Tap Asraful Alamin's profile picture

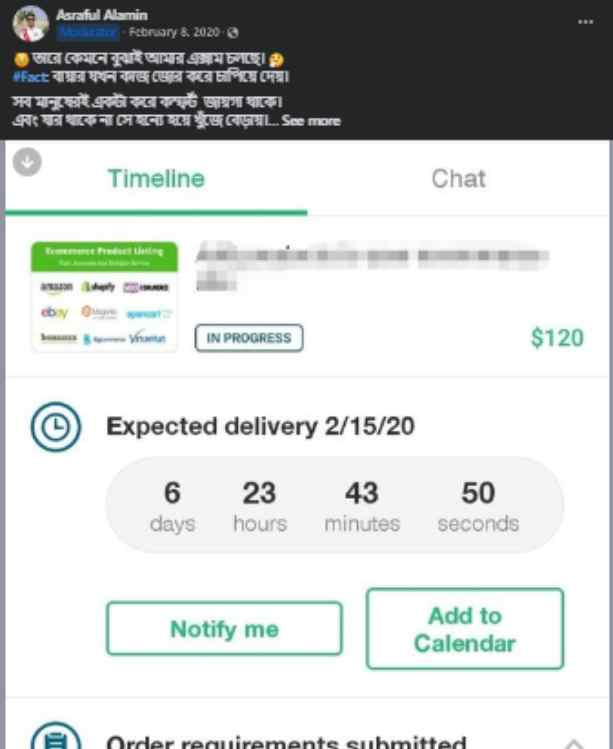31,24
